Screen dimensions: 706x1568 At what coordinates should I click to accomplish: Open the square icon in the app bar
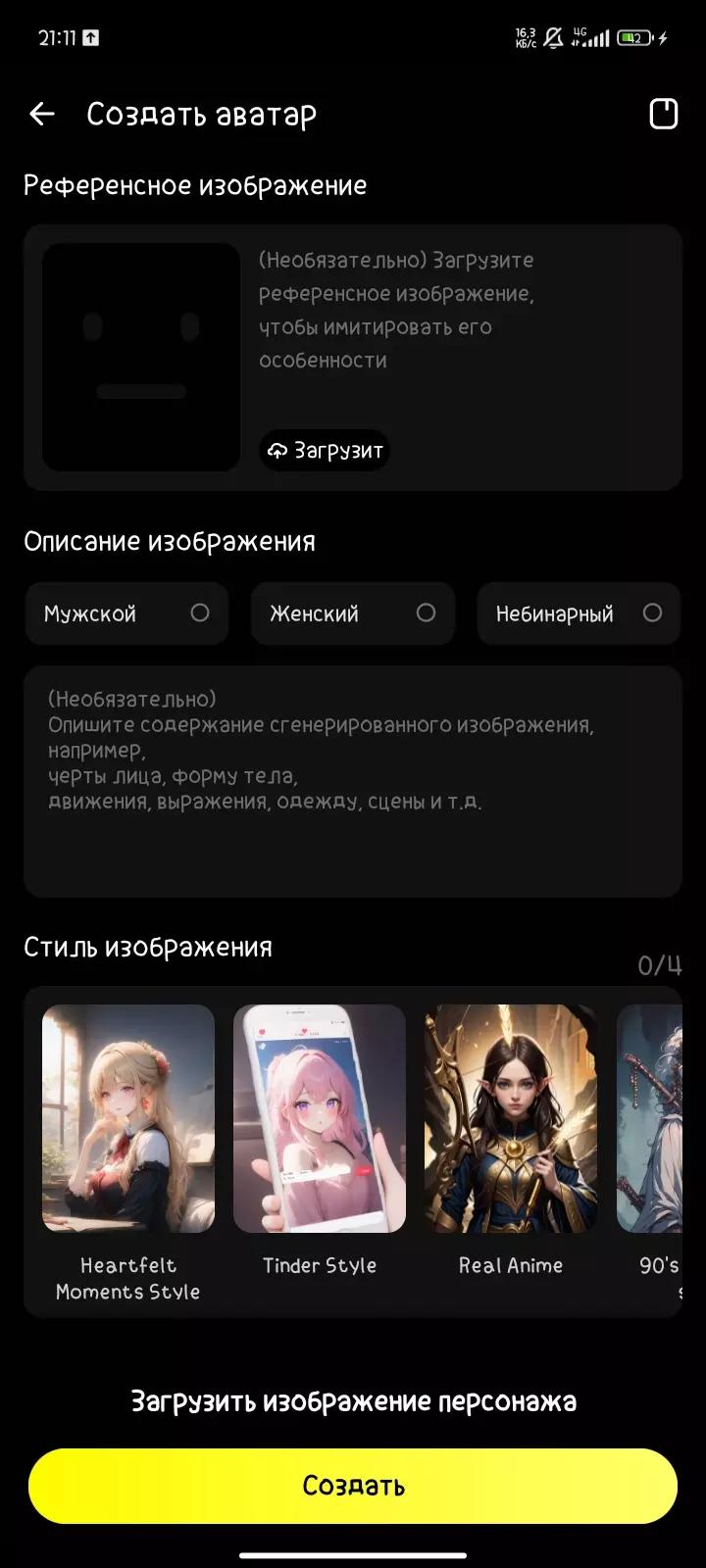pyautogui.click(x=664, y=114)
